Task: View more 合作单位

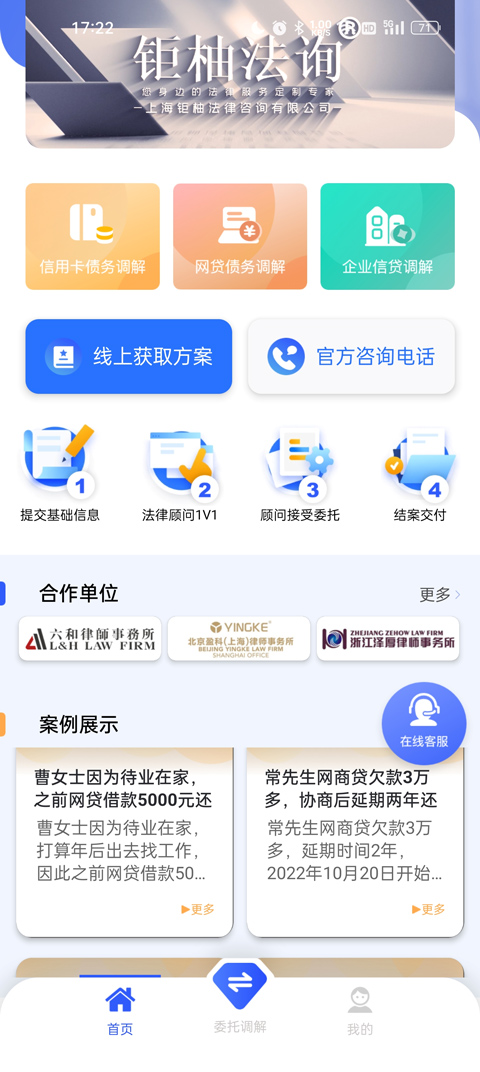Action: point(440,594)
